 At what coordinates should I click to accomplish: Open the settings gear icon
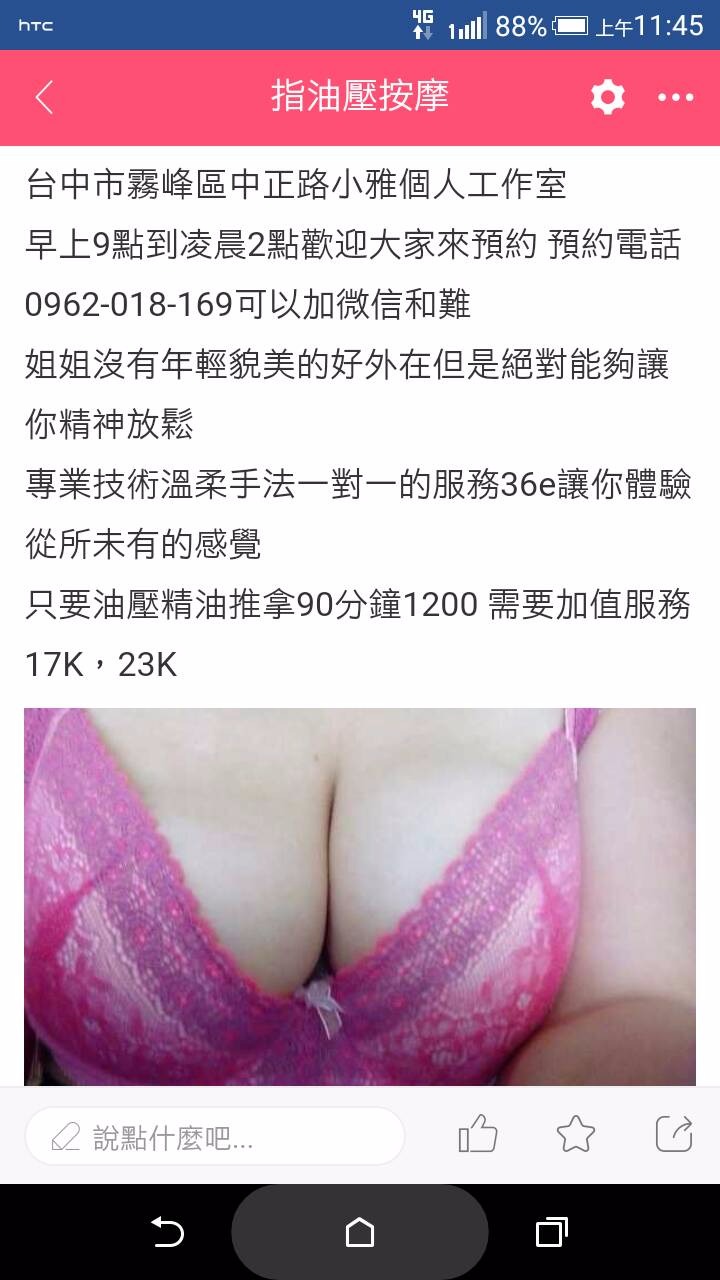click(607, 98)
